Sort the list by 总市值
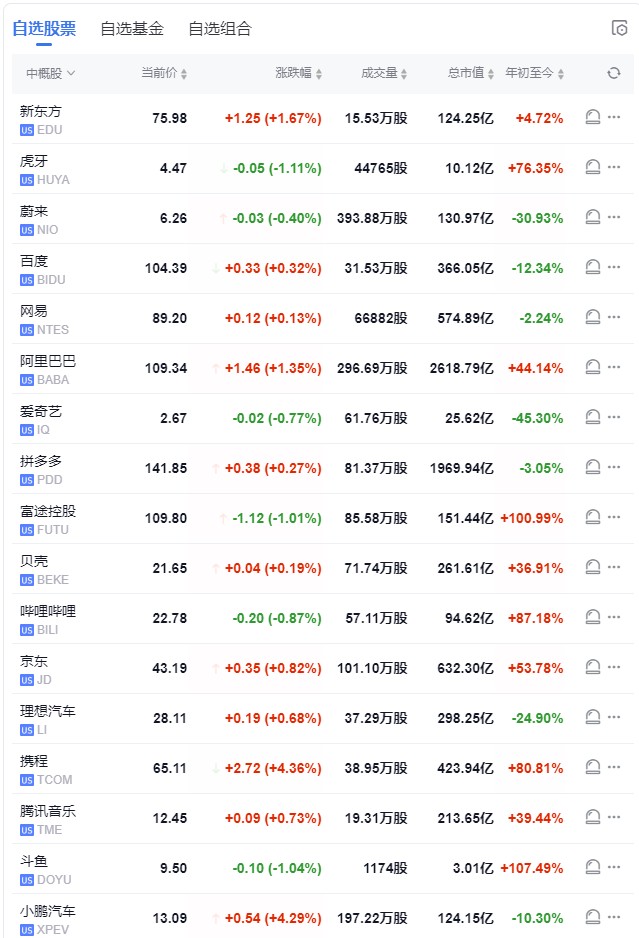 pos(471,73)
